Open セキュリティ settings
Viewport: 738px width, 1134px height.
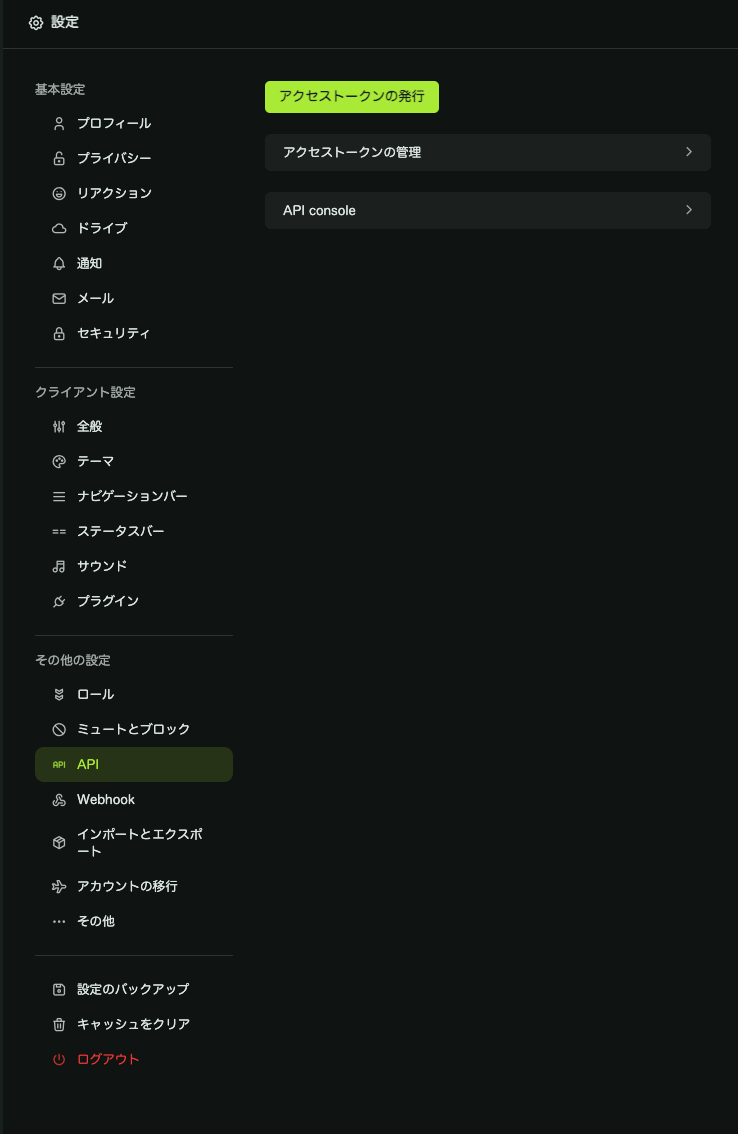pyautogui.click(x=114, y=333)
